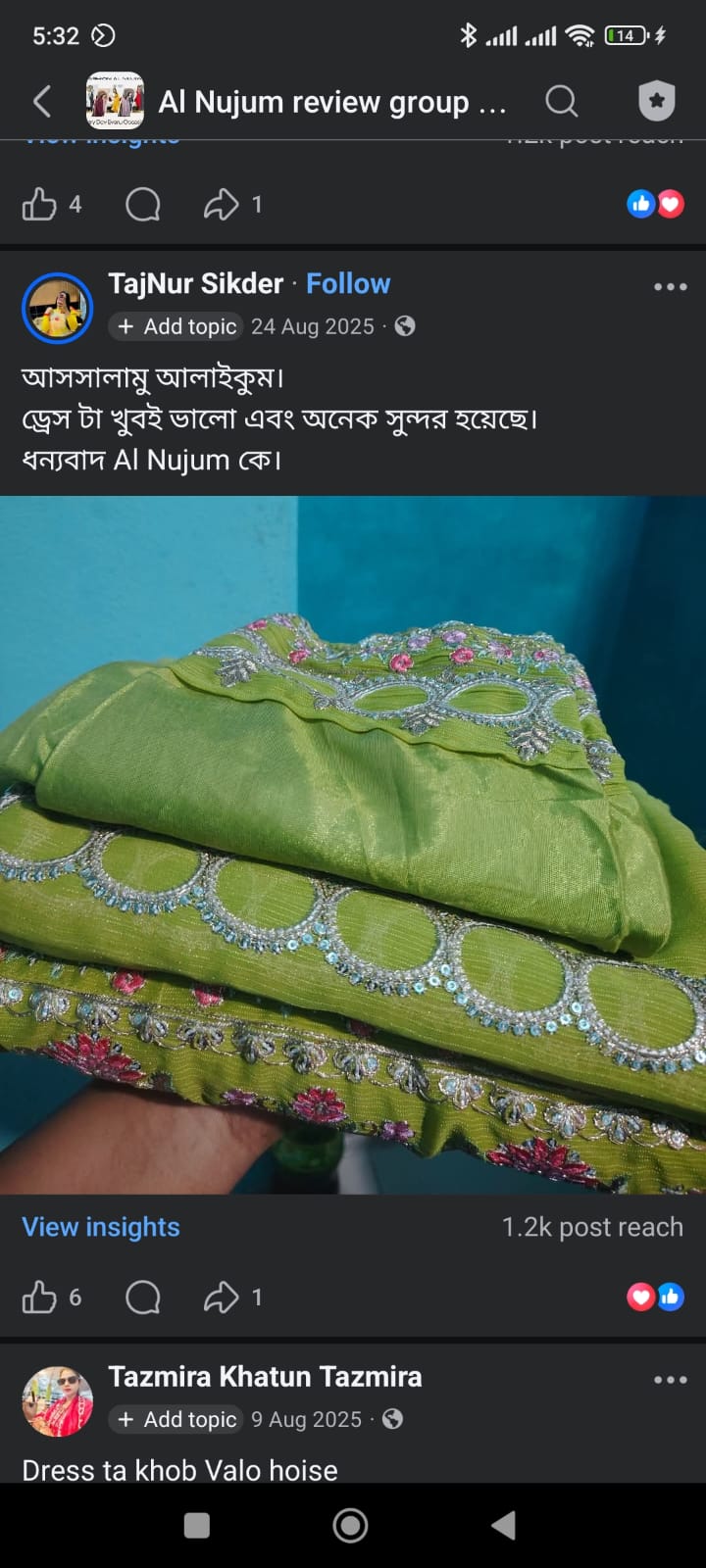Toggle the love reaction on the dress photo post
The image size is (706, 1568).
point(640,1297)
